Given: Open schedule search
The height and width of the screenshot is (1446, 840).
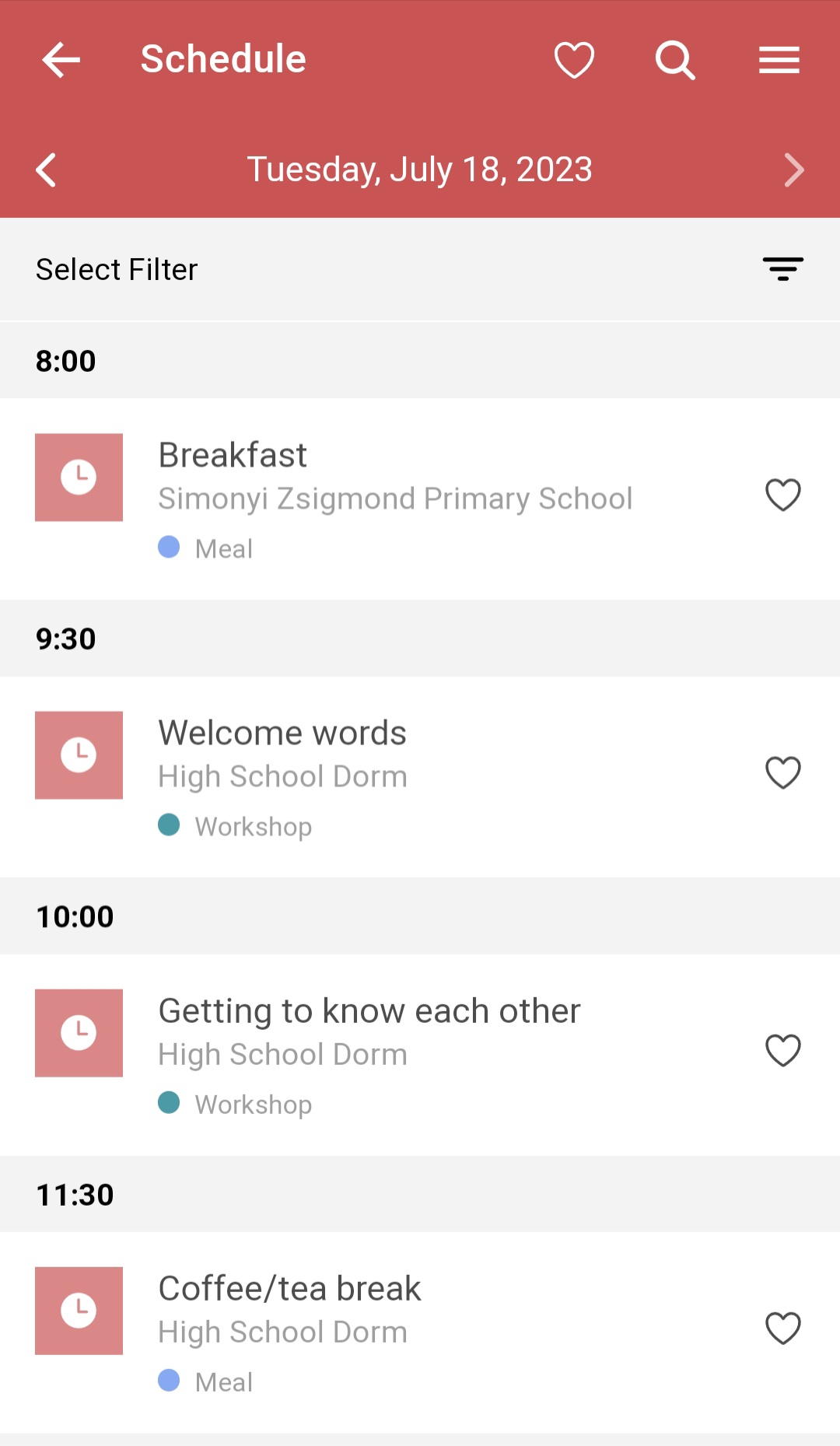Looking at the screenshot, I should coord(674,60).
